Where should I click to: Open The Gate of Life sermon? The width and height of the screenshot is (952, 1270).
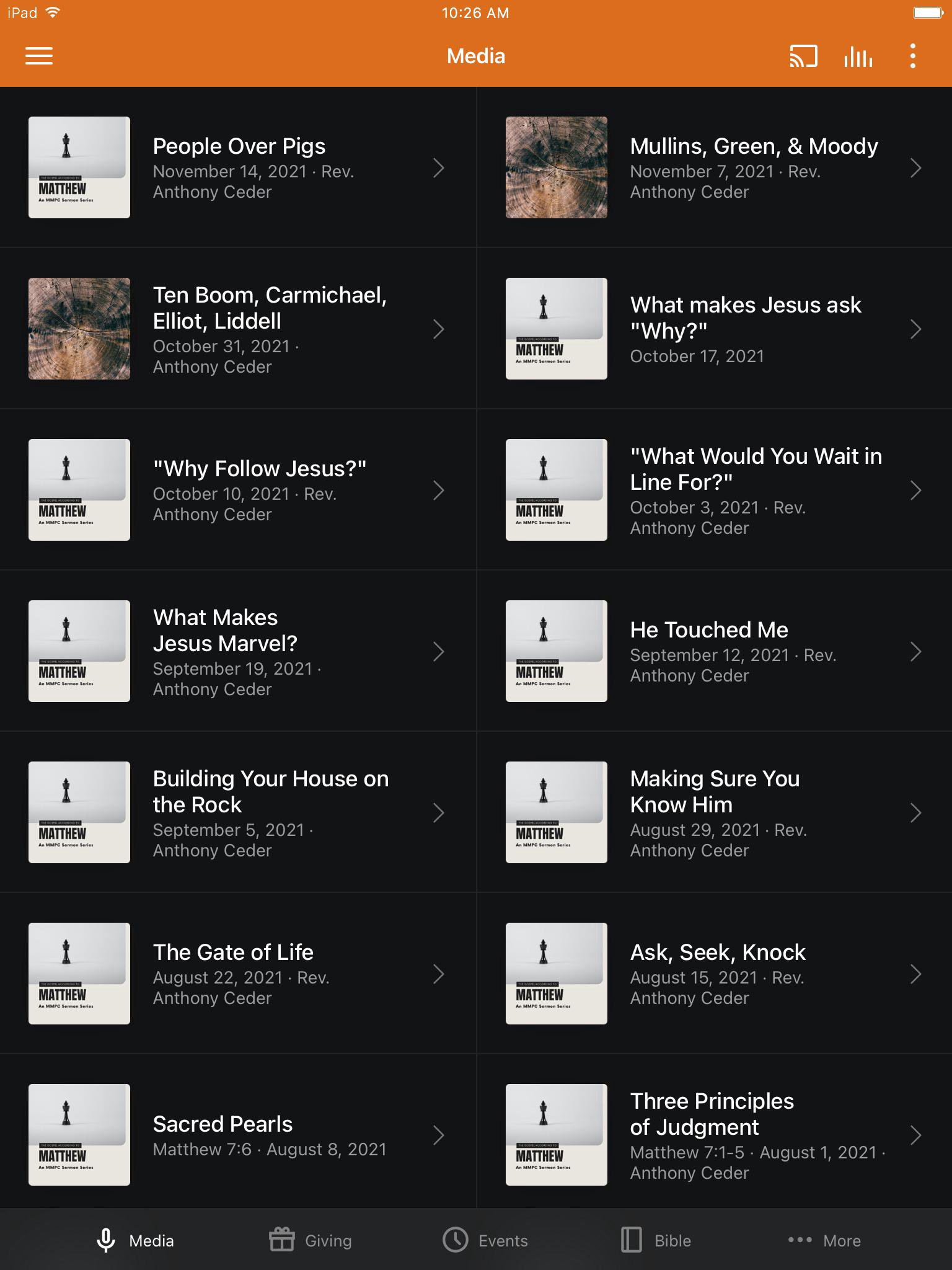tap(238, 974)
